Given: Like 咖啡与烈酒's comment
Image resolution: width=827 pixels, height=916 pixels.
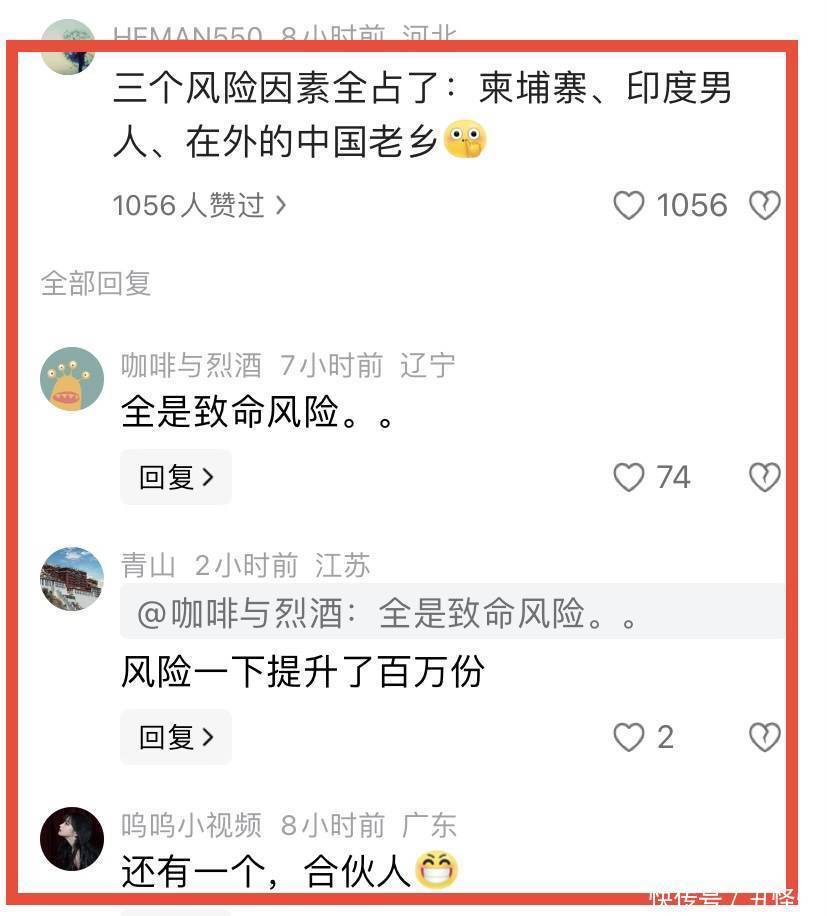Looking at the screenshot, I should tap(629, 478).
